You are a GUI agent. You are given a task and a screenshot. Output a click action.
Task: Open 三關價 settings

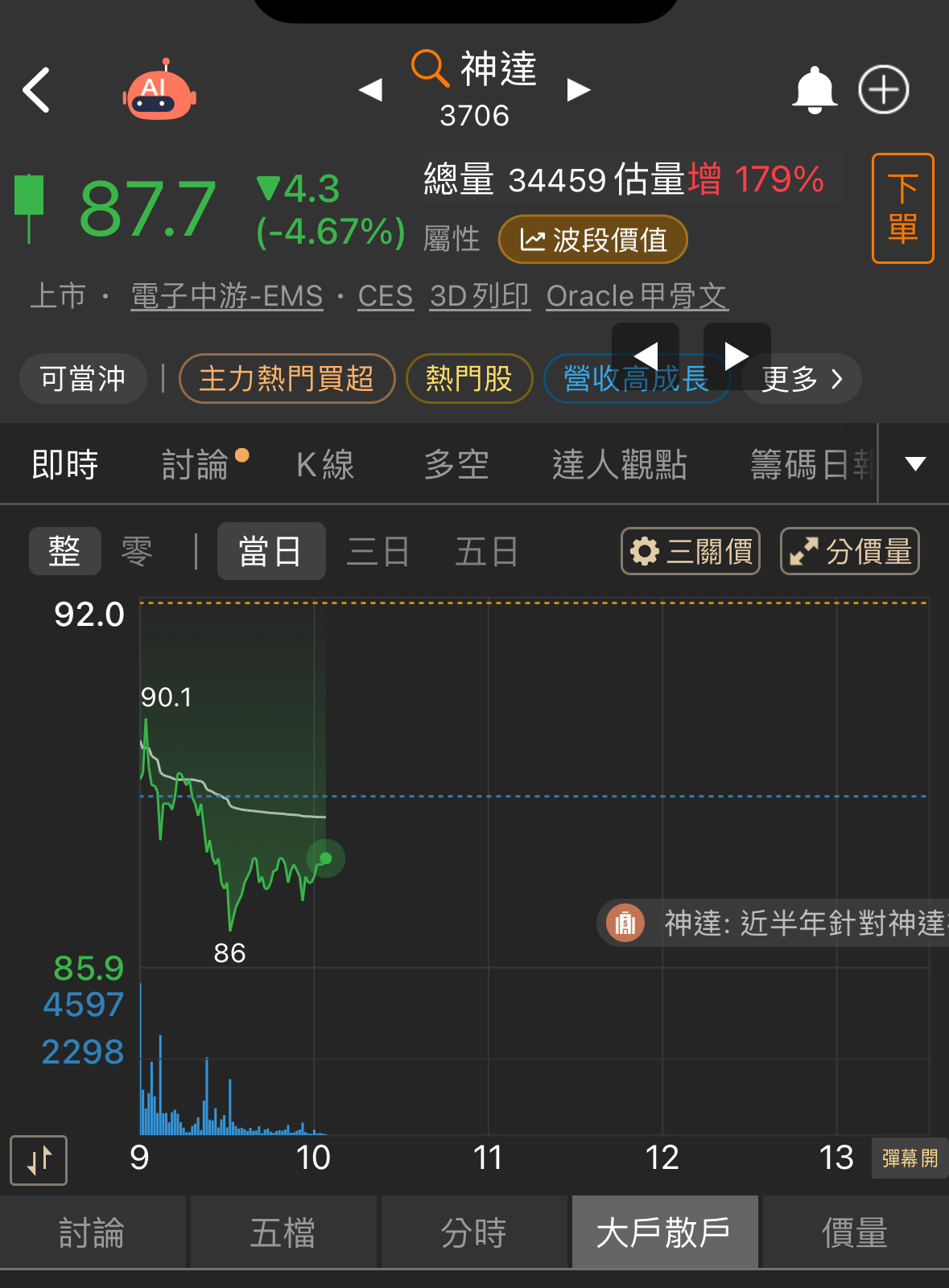point(690,552)
